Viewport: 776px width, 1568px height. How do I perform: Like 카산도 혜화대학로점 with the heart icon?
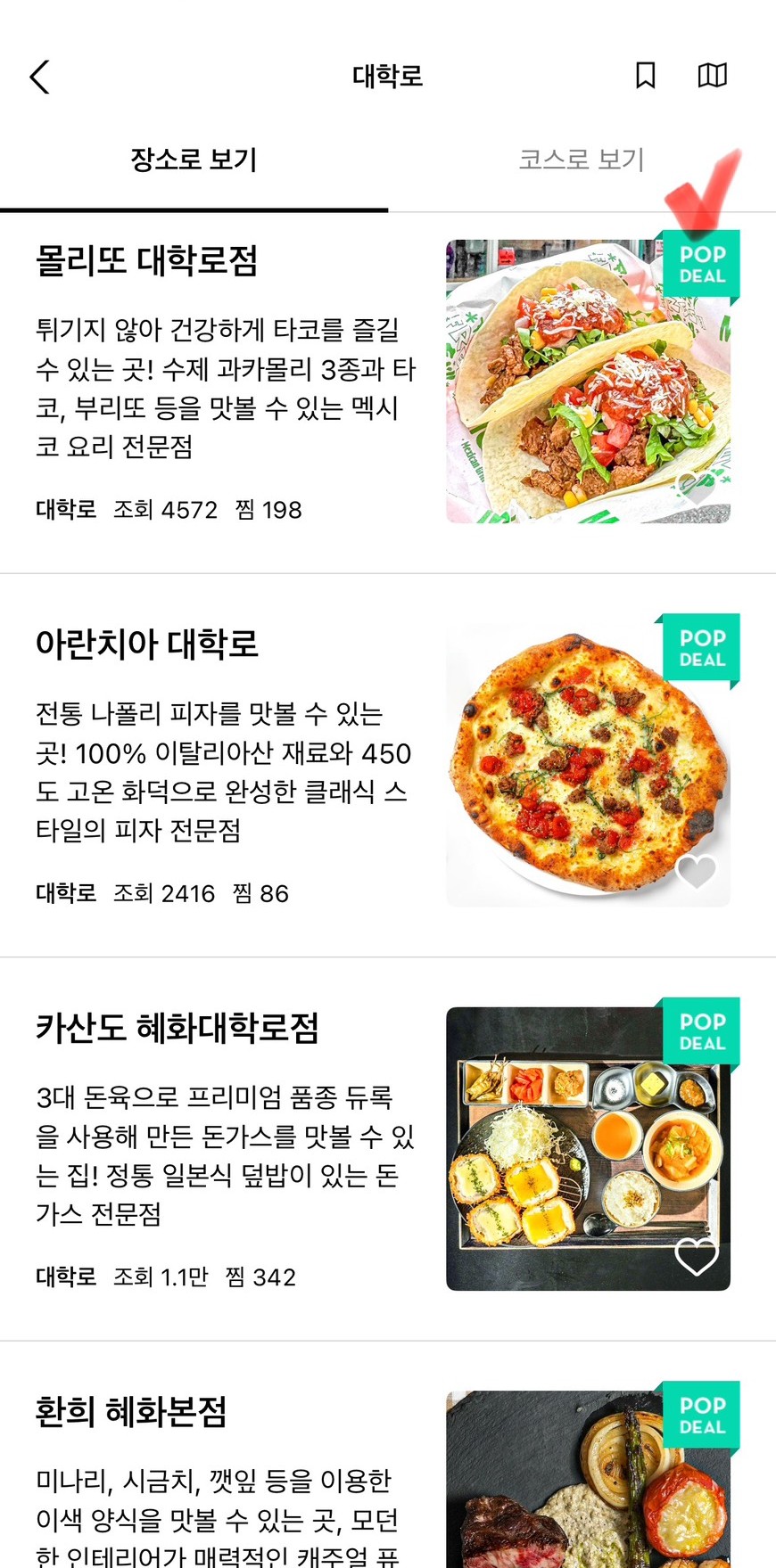pos(696,1256)
